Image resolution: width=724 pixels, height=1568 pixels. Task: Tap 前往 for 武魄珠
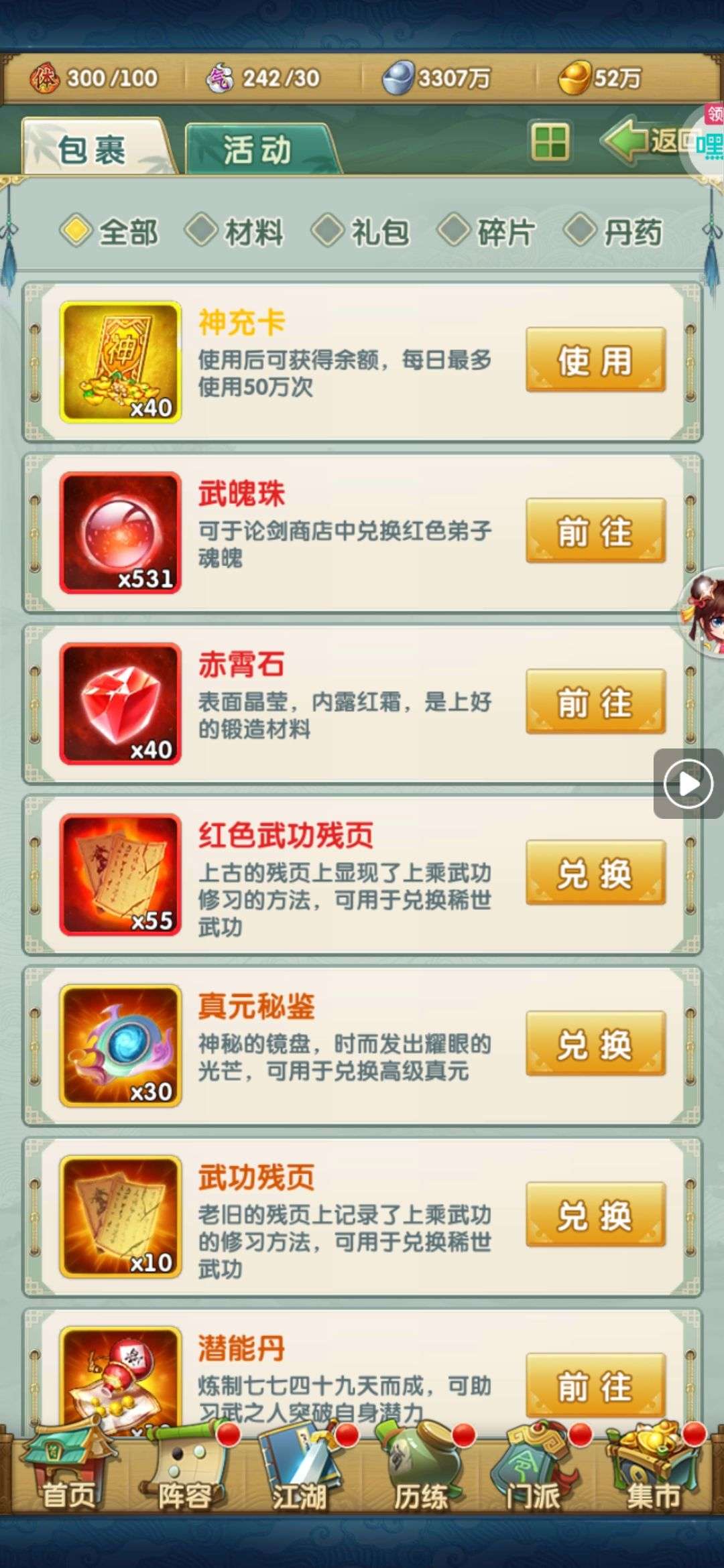point(595,531)
